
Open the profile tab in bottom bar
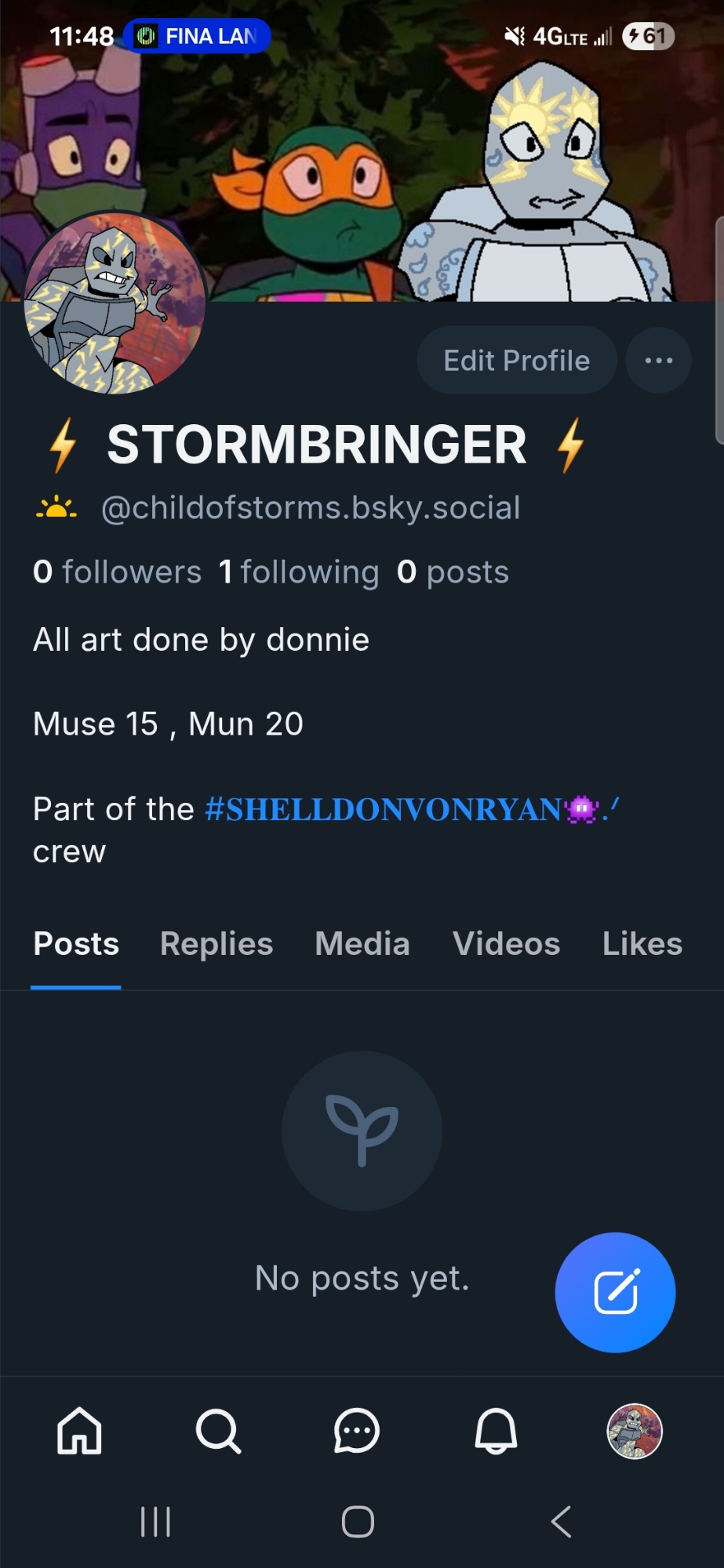coord(635,1431)
